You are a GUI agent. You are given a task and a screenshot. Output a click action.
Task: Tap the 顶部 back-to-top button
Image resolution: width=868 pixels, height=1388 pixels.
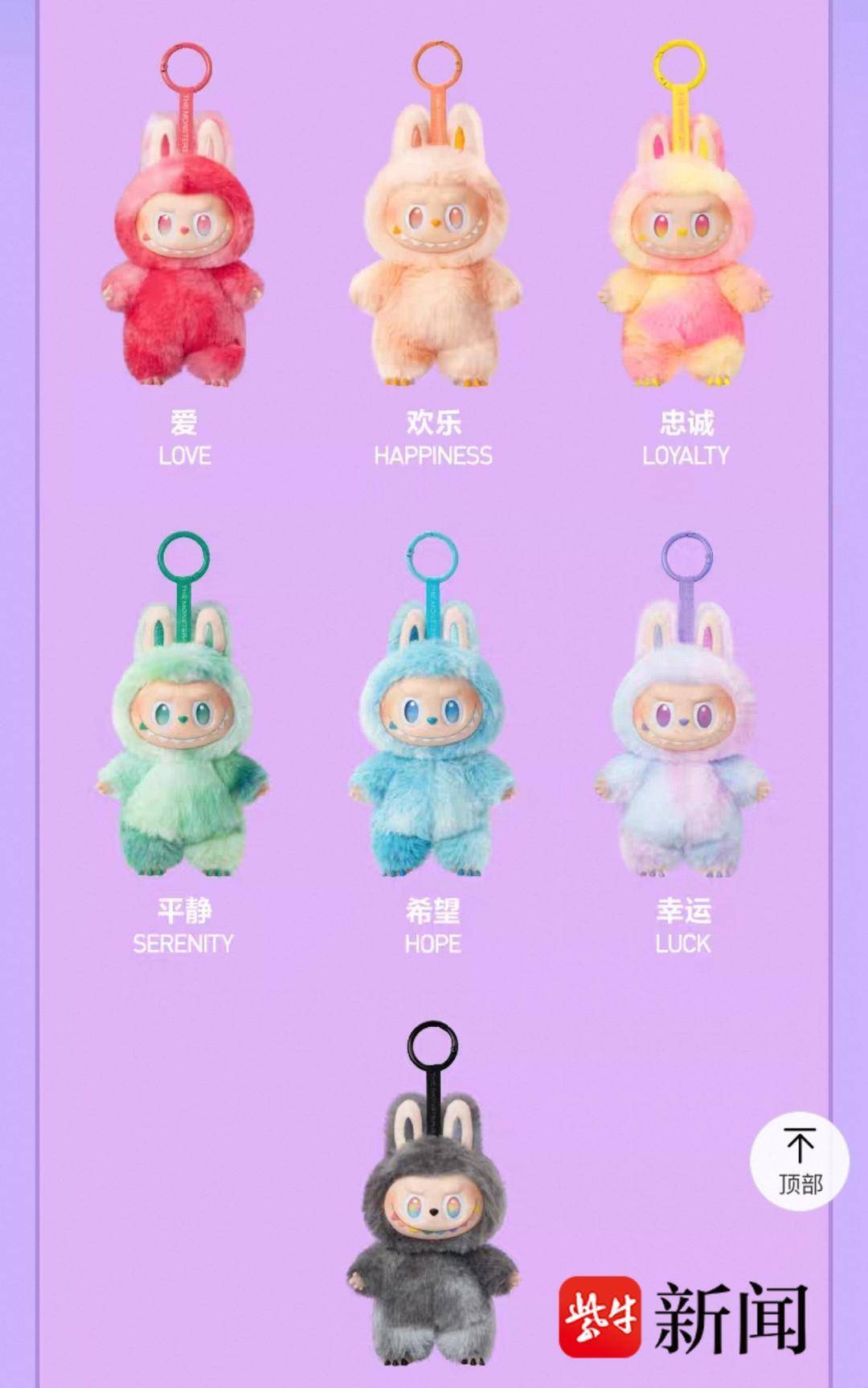point(799,1161)
